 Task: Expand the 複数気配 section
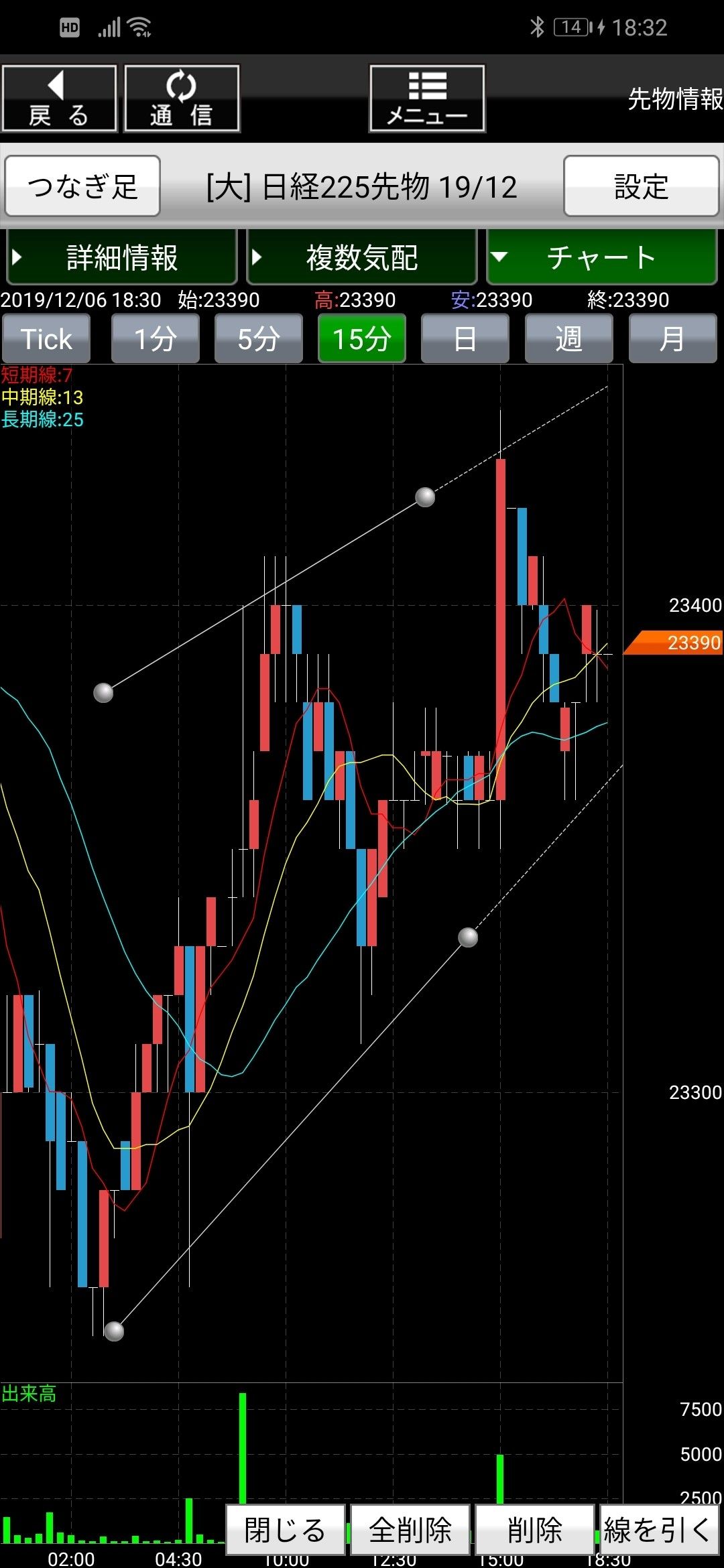point(362,257)
